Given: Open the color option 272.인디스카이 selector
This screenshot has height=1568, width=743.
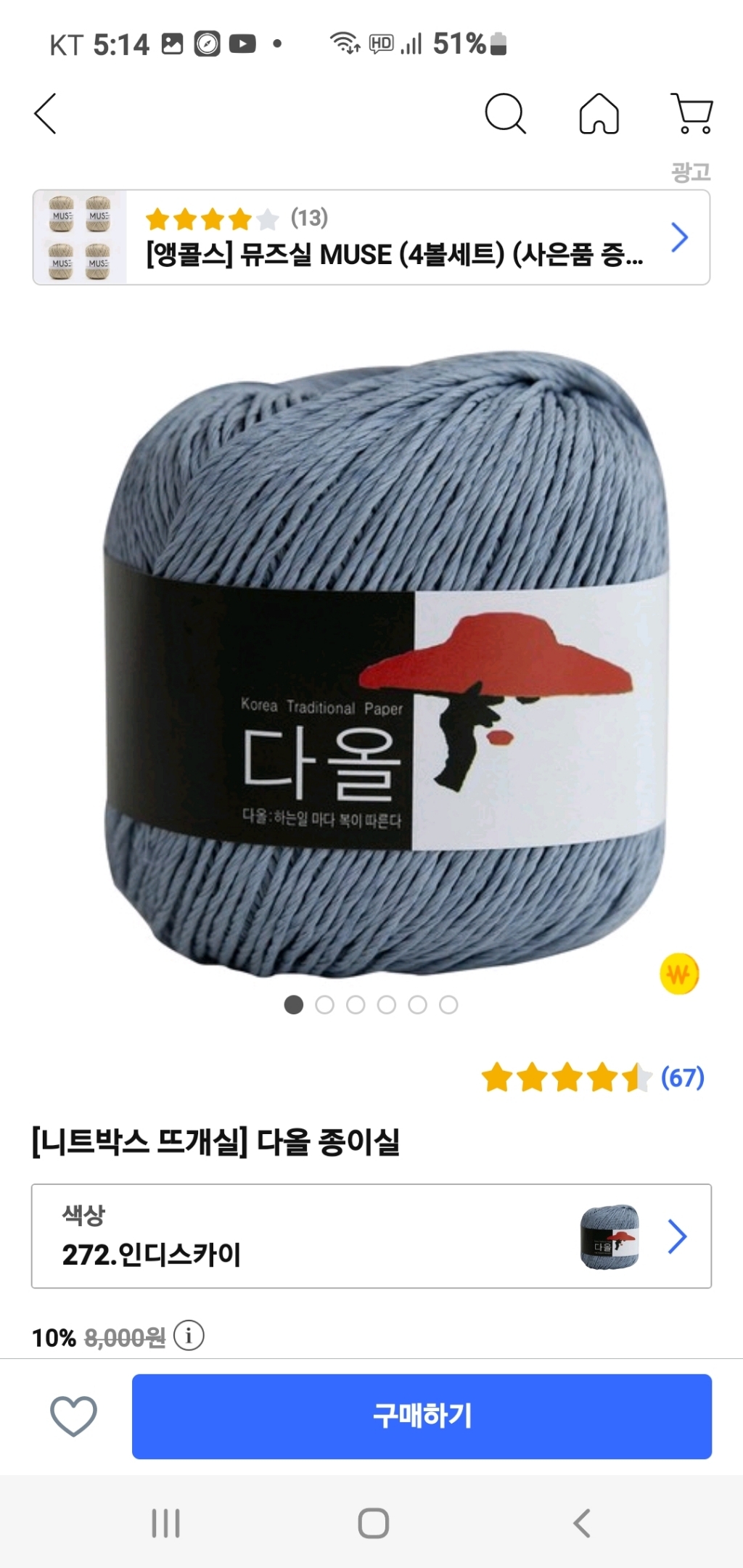Looking at the screenshot, I should pyautogui.click(x=371, y=1236).
